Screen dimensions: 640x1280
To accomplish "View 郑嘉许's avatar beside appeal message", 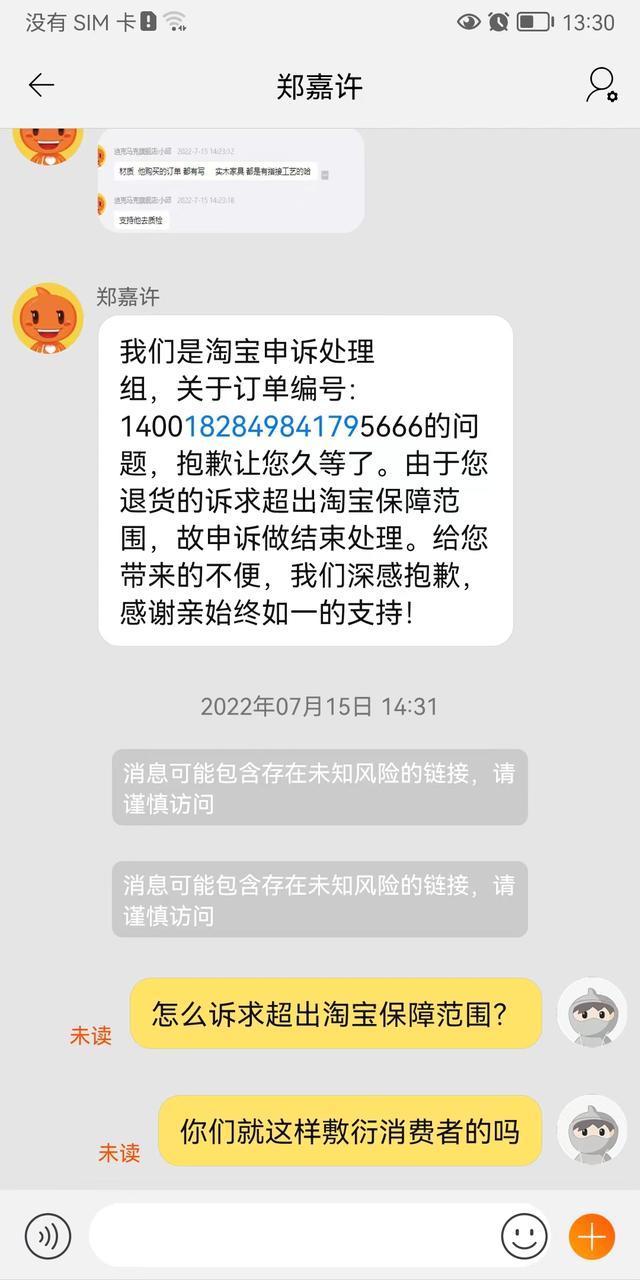I will (x=47, y=318).
